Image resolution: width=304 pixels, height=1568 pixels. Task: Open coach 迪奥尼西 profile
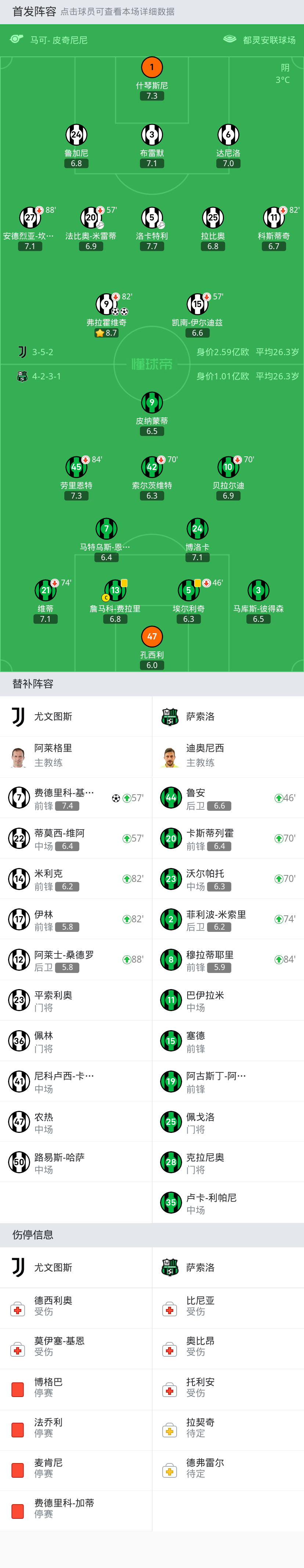tap(228, 756)
